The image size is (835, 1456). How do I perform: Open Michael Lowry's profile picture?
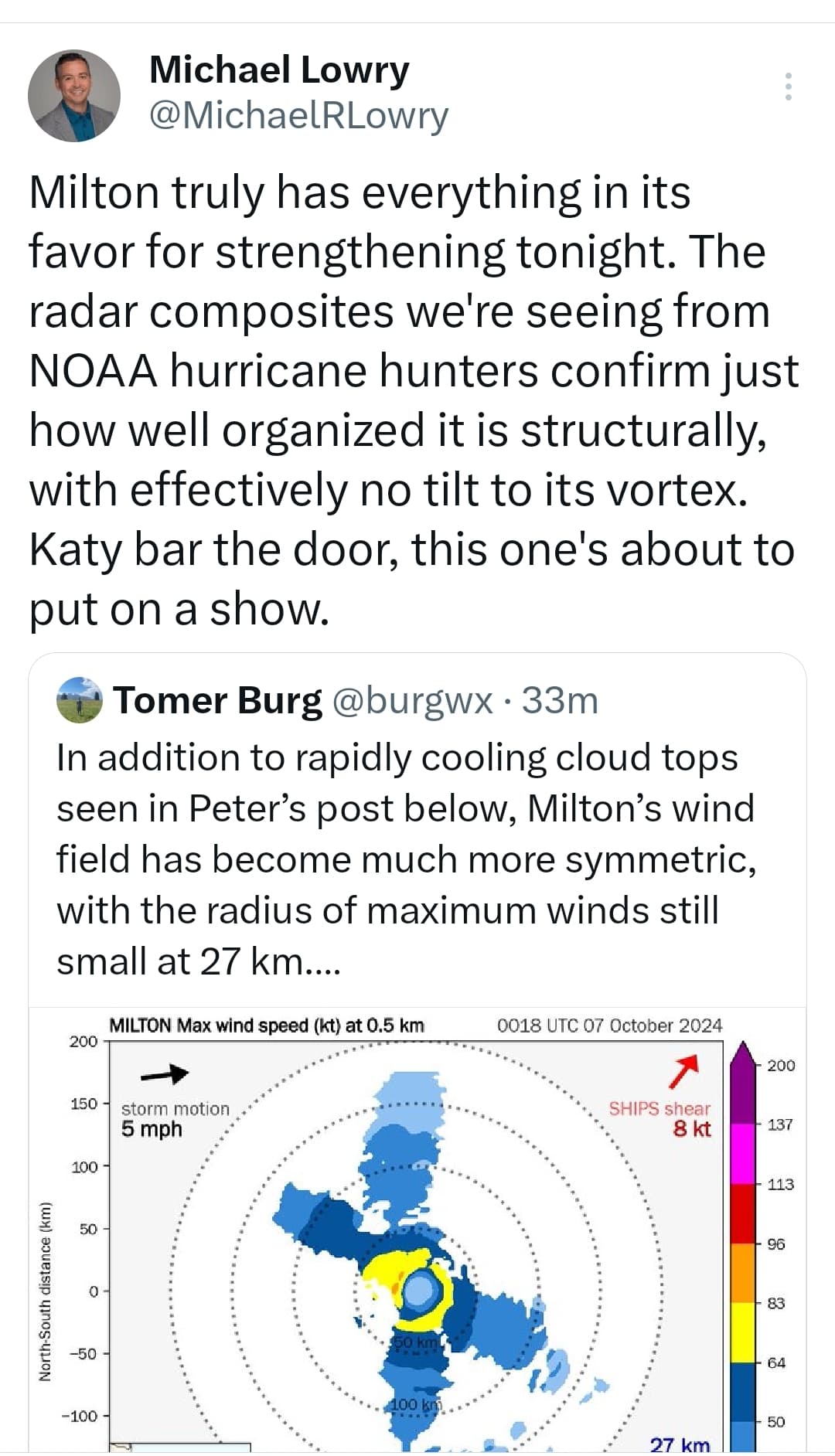74,96
